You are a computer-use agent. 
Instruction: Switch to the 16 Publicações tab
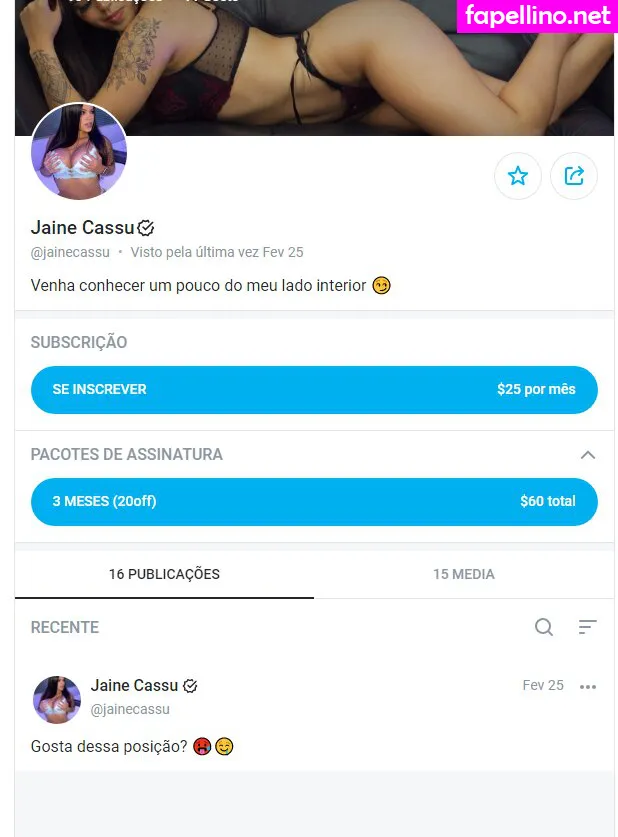[x=164, y=574]
